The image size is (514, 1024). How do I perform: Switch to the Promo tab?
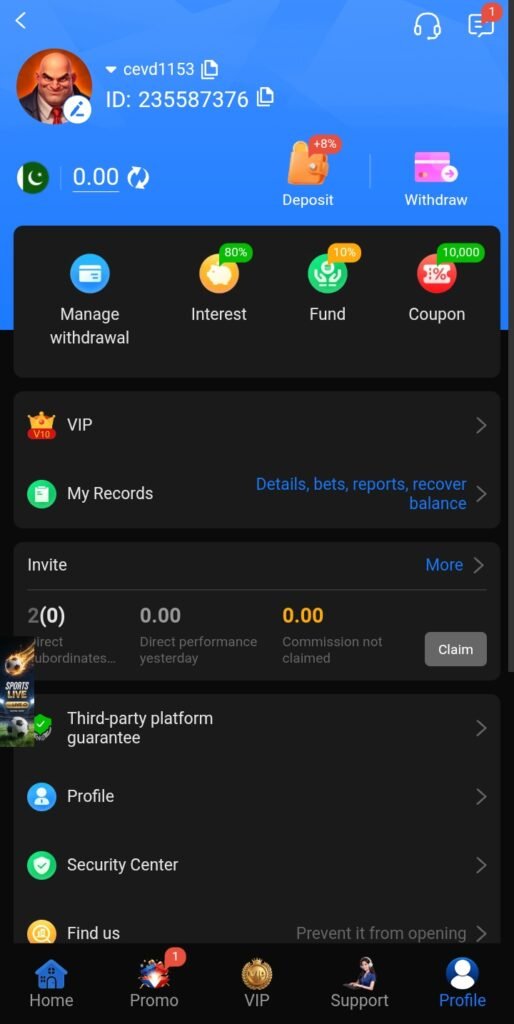pos(154,985)
